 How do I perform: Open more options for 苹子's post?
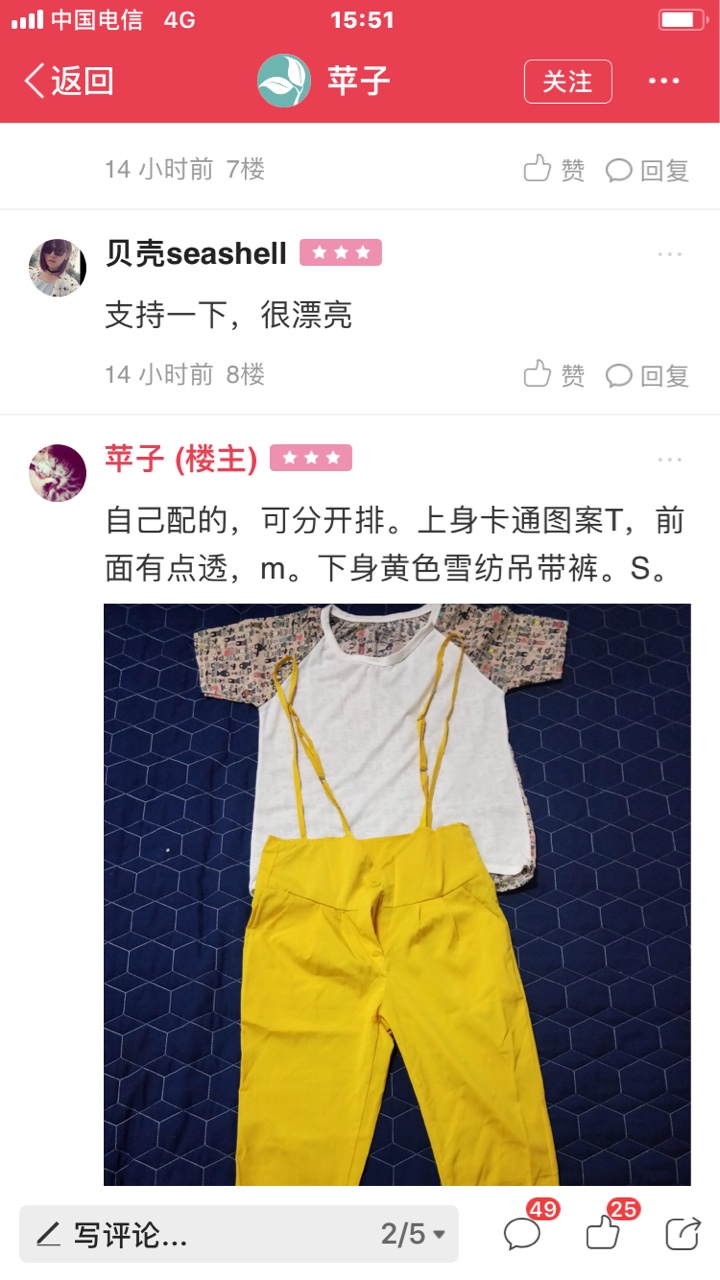pyautogui.click(x=670, y=459)
